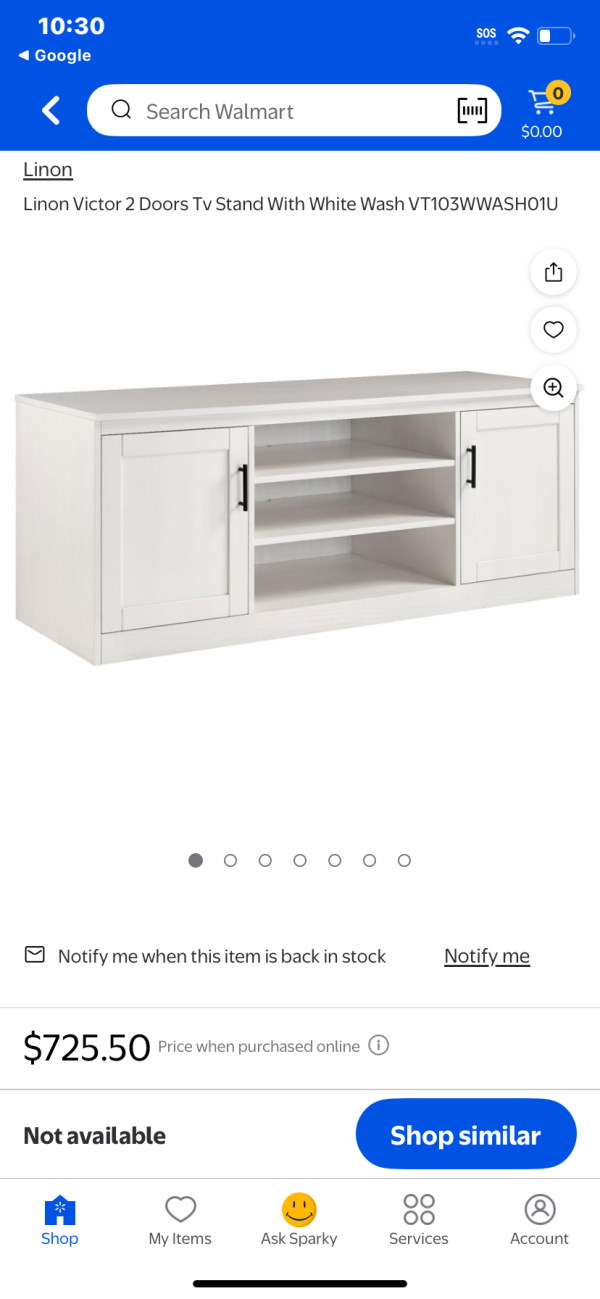Switch to the Services tab
Image resolution: width=600 pixels, height=1299 pixels.
pyautogui.click(x=419, y=1220)
